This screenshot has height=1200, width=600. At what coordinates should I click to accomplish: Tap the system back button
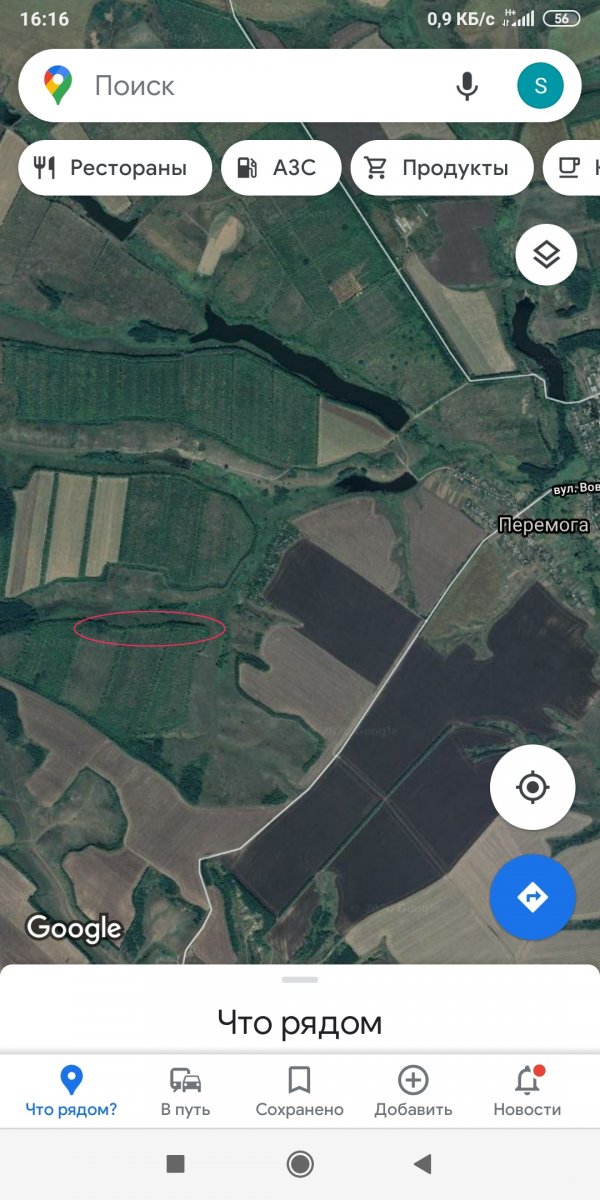point(423,1163)
